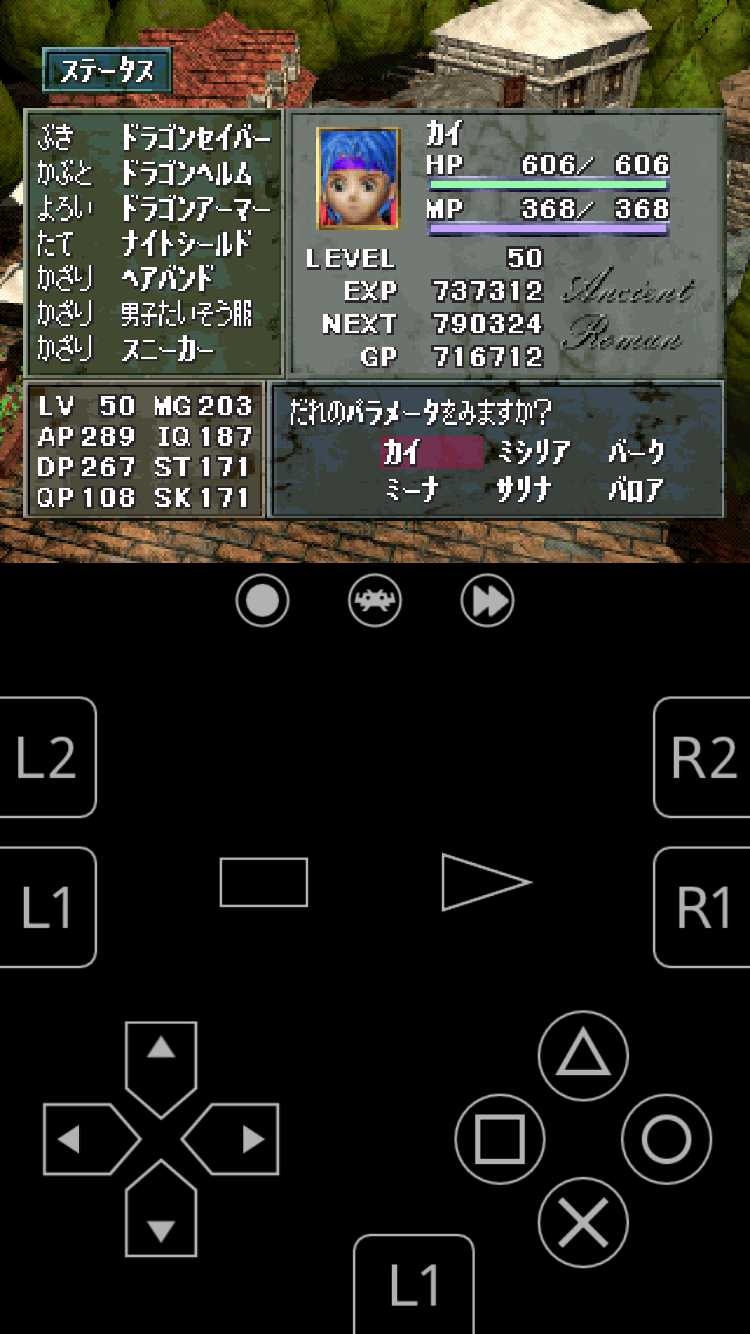Tap the circle face button
This screenshot has height=1334, width=750.
[x=666, y=1139]
